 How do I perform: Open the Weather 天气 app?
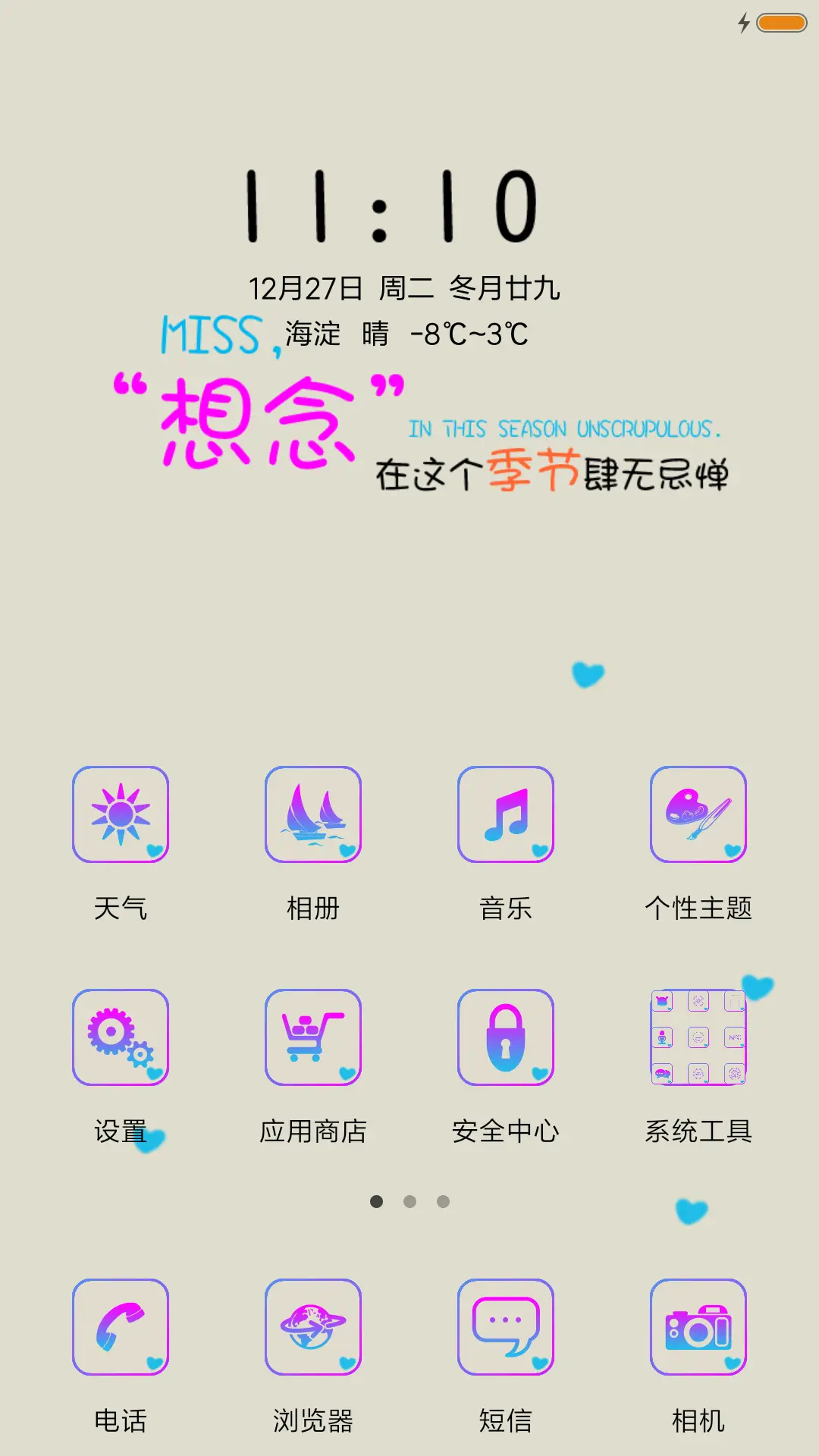click(121, 814)
